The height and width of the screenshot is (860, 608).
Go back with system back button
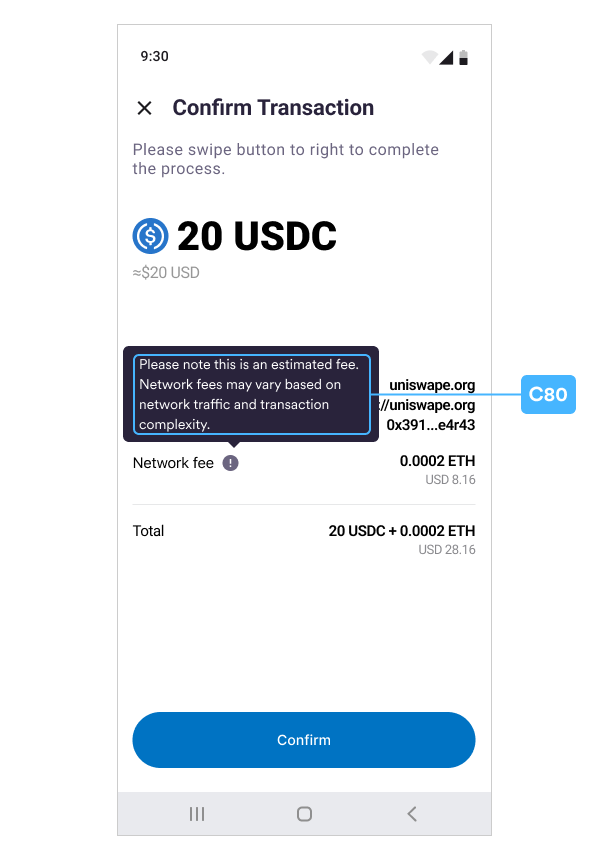point(412,814)
